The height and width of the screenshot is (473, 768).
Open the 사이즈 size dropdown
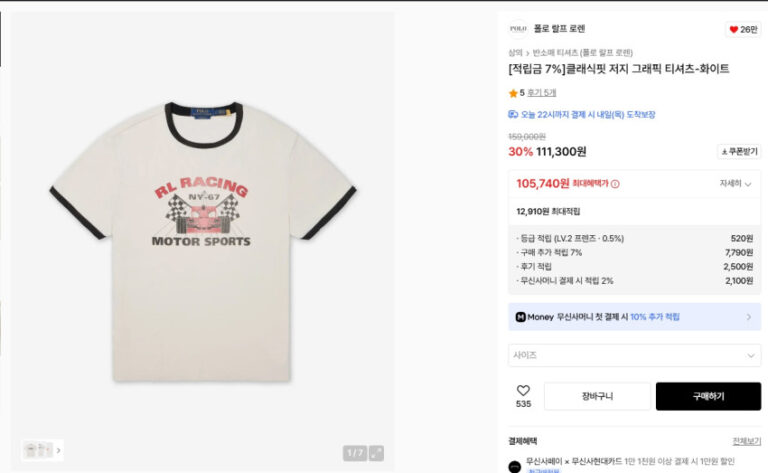click(634, 355)
